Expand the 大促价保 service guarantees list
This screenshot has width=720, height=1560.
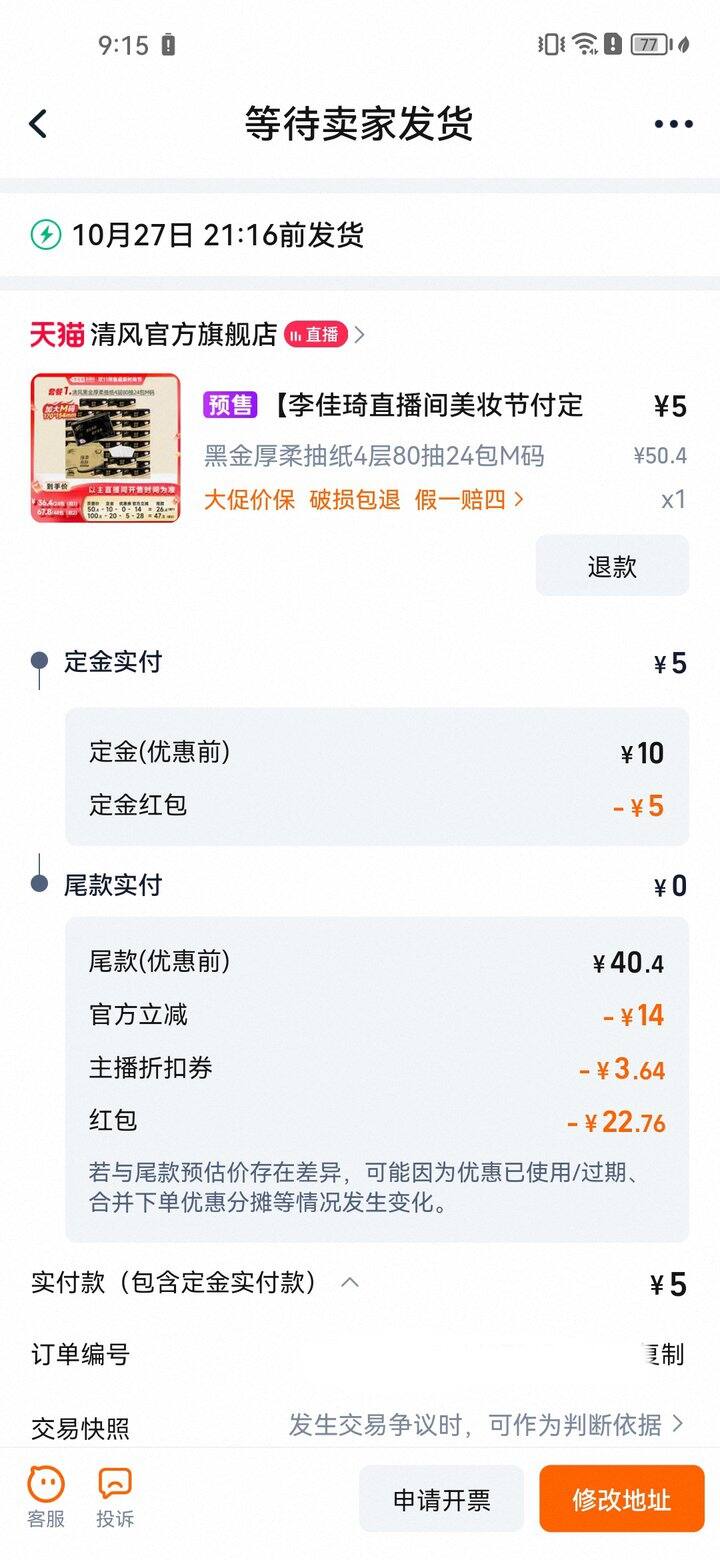click(518, 500)
